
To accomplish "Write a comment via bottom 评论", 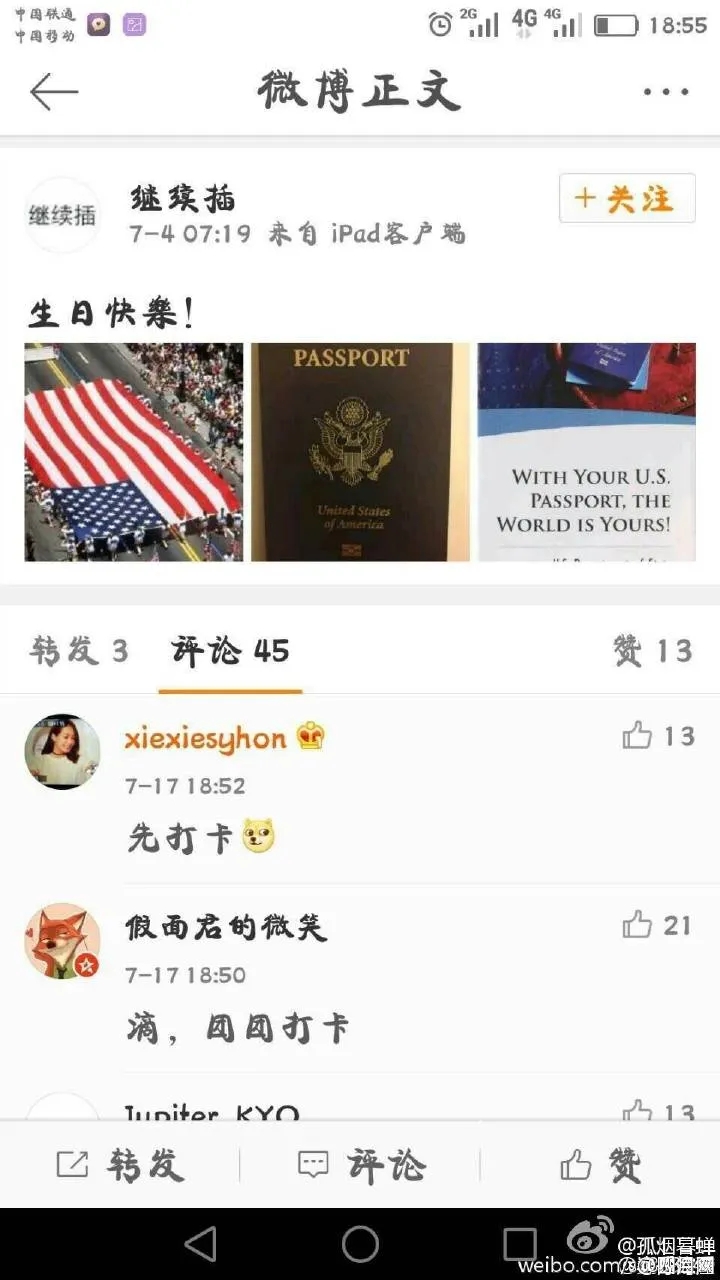I will point(360,1165).
